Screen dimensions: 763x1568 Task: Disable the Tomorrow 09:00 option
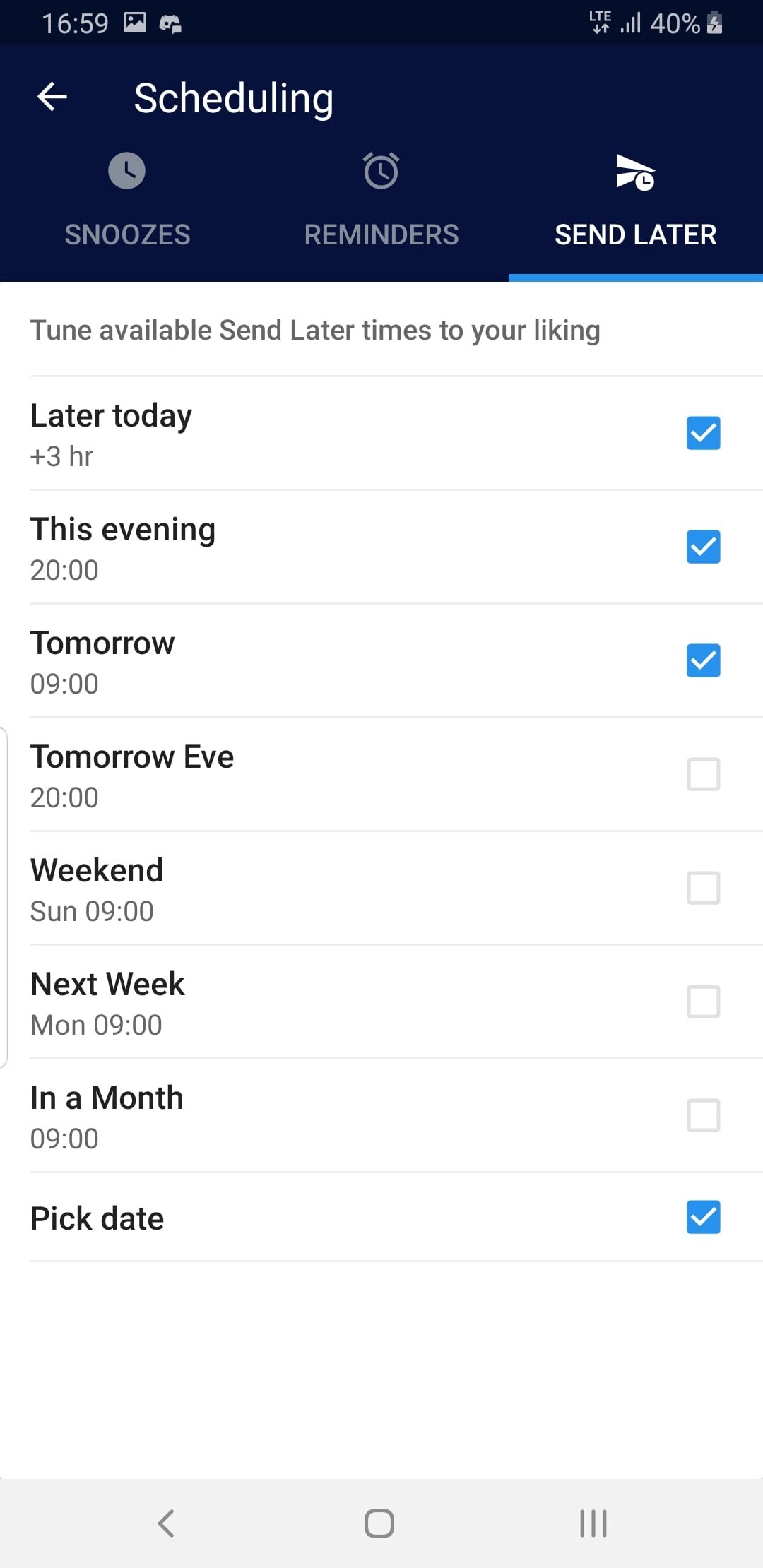(x=703, y=660)
